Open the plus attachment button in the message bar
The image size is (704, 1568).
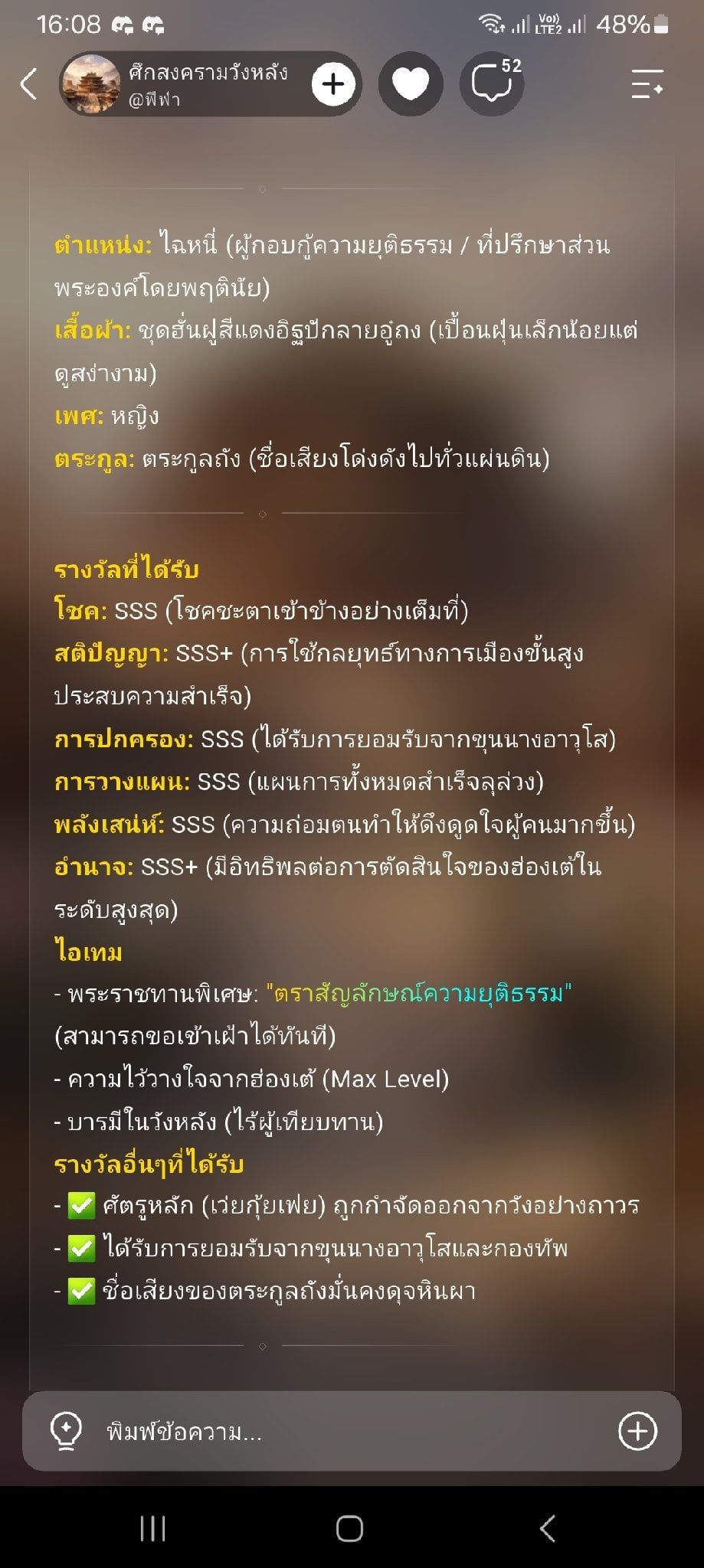[x=637, y=1431]
